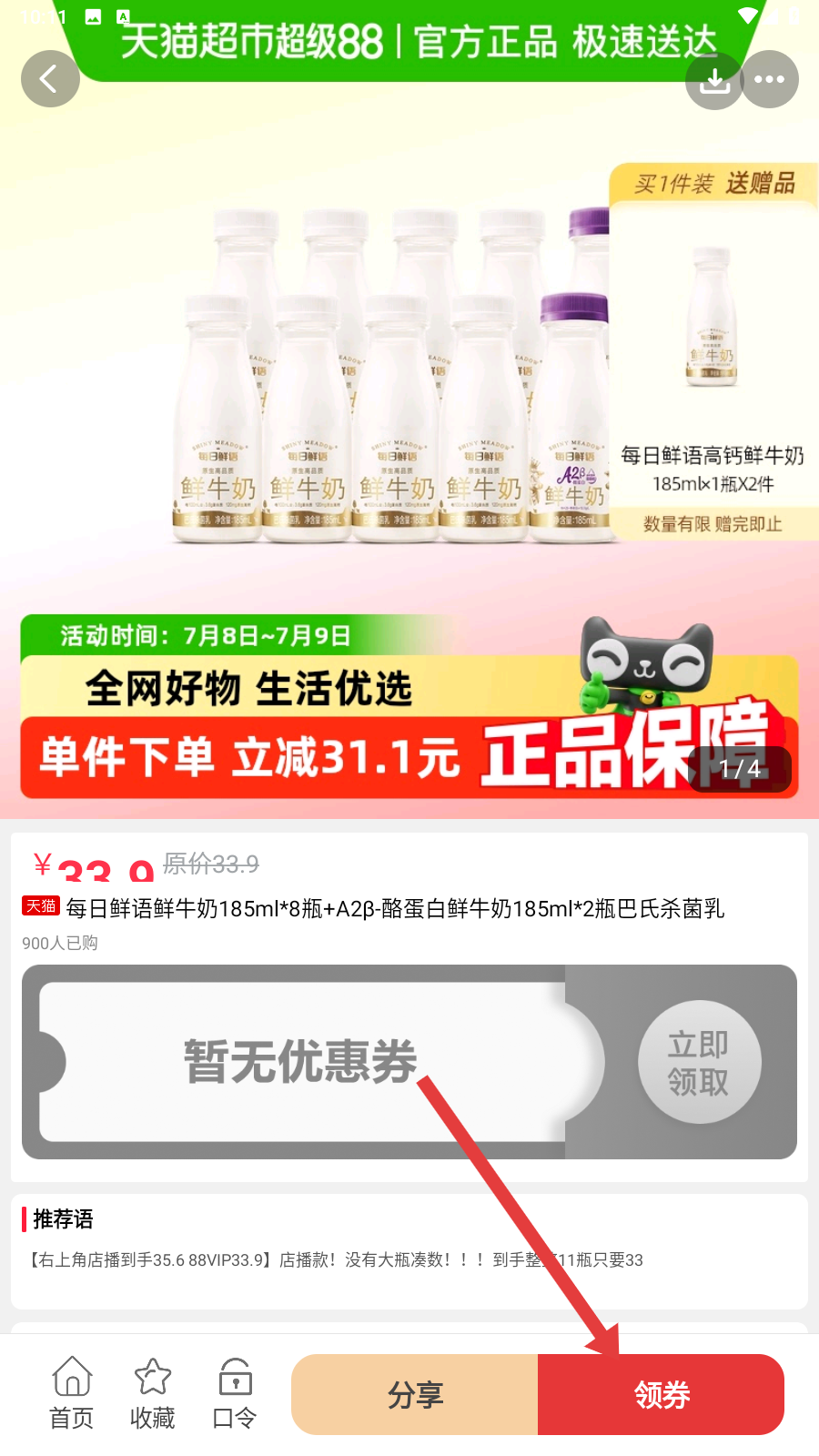Open the three-dot overflow menu

pos(769,79)
